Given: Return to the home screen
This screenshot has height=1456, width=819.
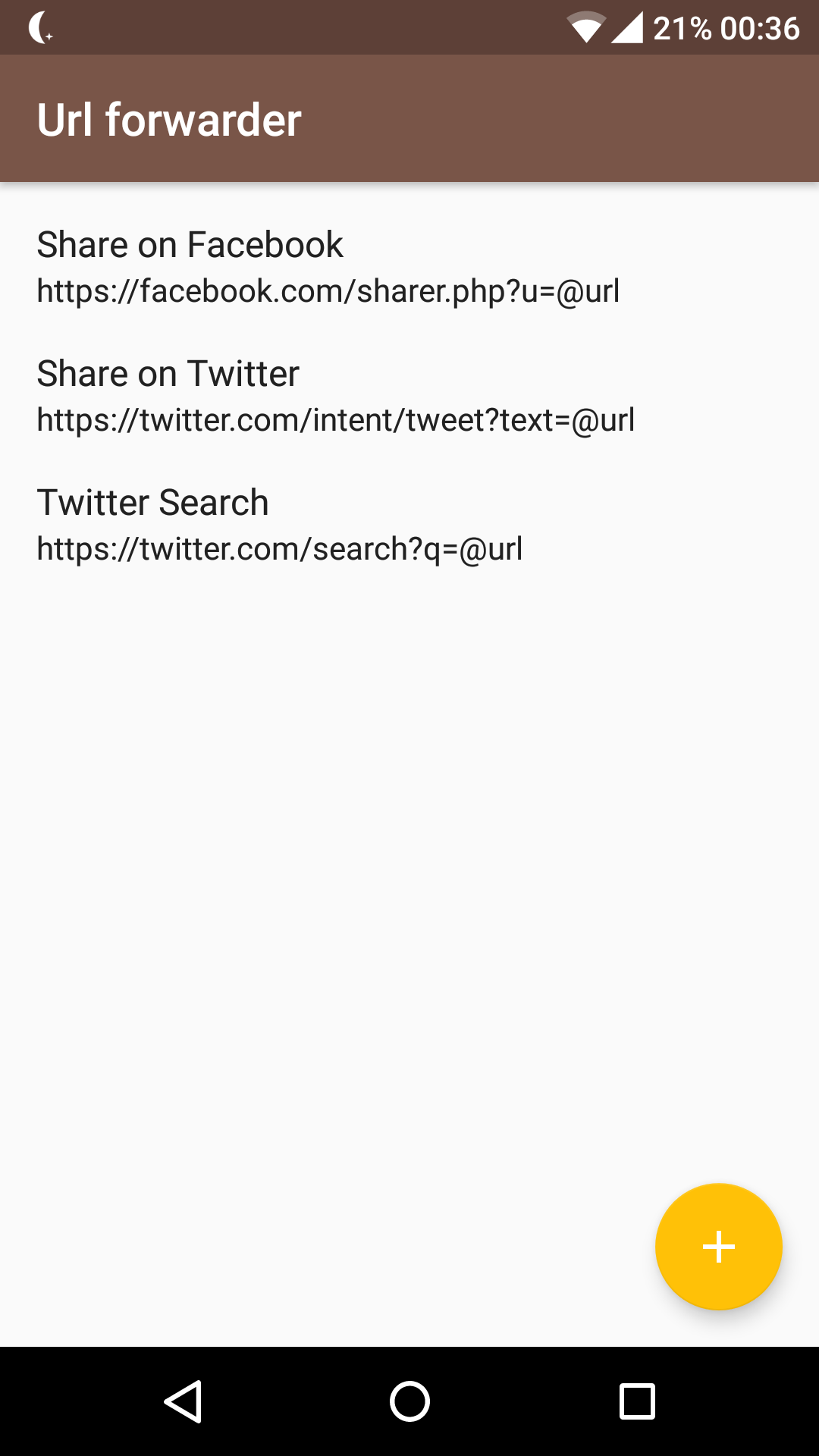Looking at the screenshot, I should pyautogui.click(x=409, y=1401).
